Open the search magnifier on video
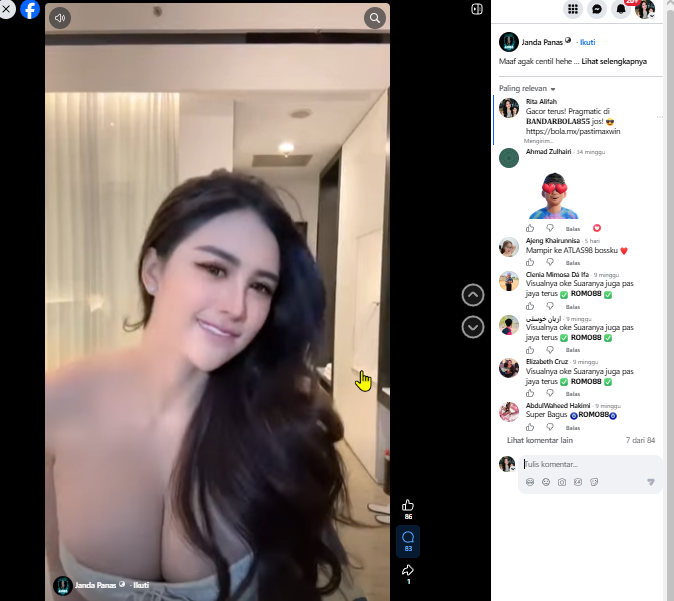 point(375,18)
